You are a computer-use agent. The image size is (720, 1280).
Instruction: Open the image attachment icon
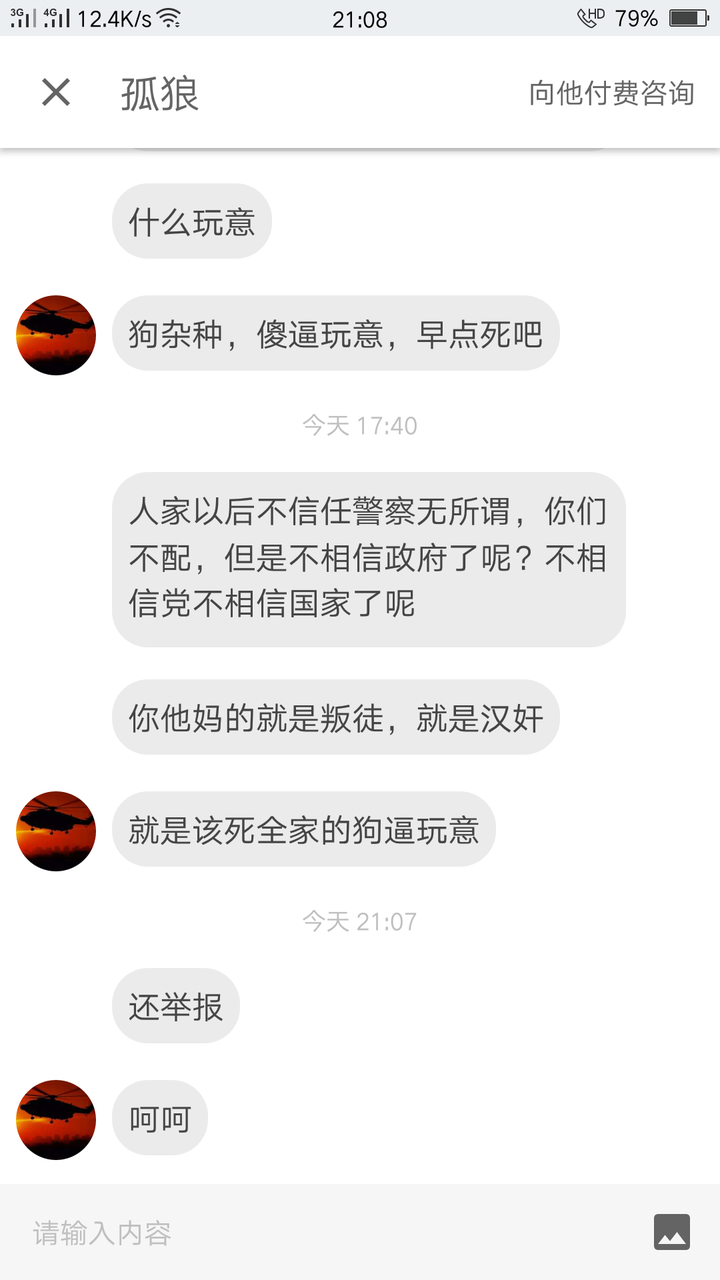672,1232
